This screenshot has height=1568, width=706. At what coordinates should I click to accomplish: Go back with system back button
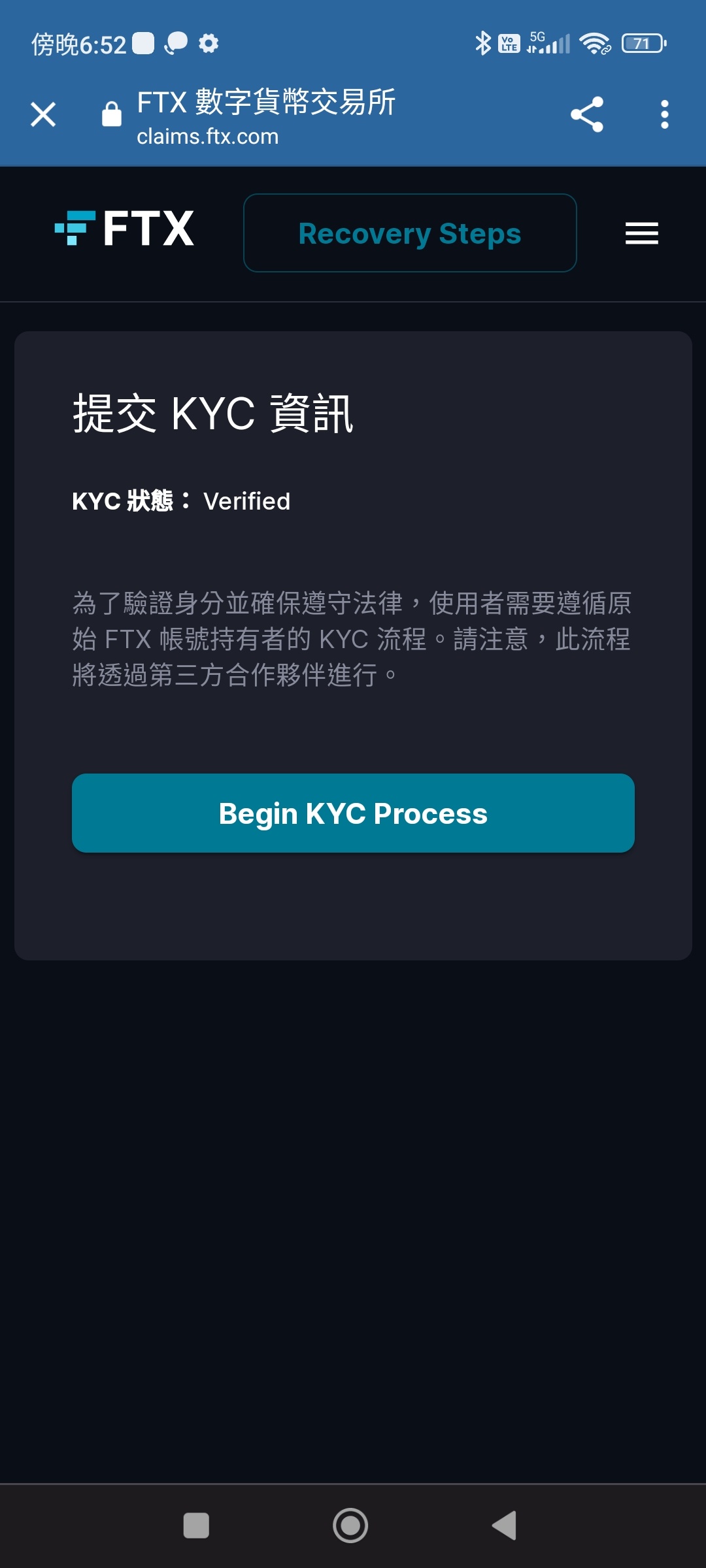click(x=505, y=1526)
